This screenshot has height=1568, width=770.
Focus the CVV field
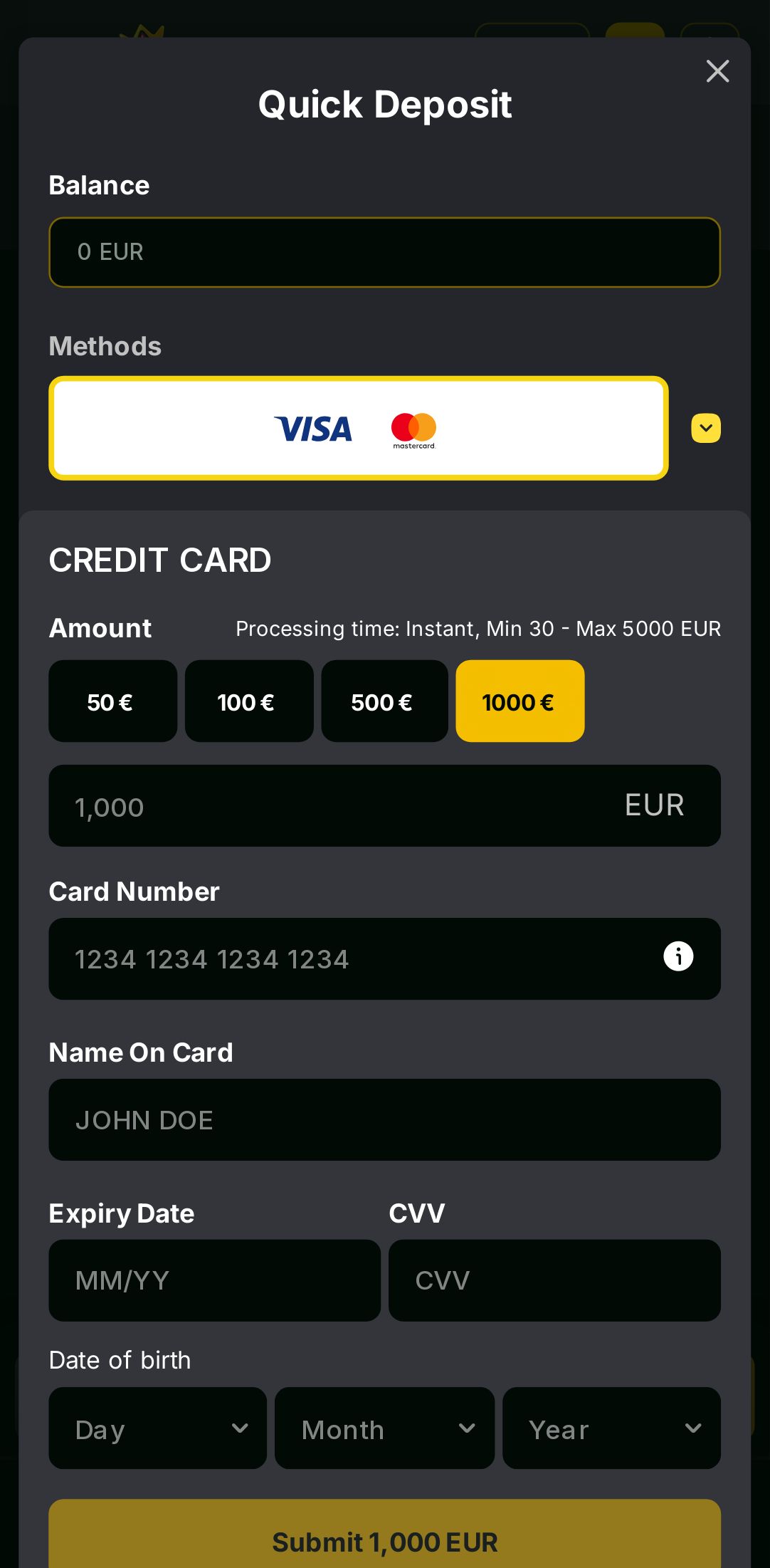[x=554, y=1280]
